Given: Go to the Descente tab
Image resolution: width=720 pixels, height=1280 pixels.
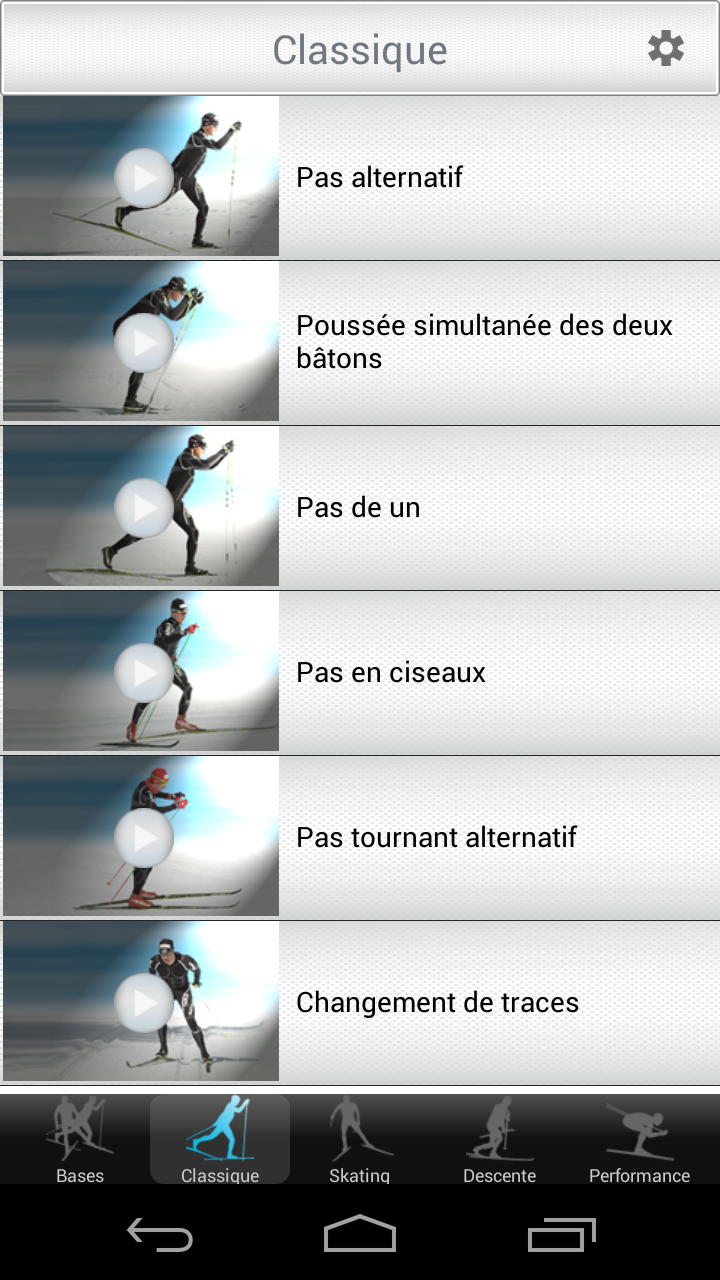Looking at the screenshot, I should click(x=500, y=1140).
